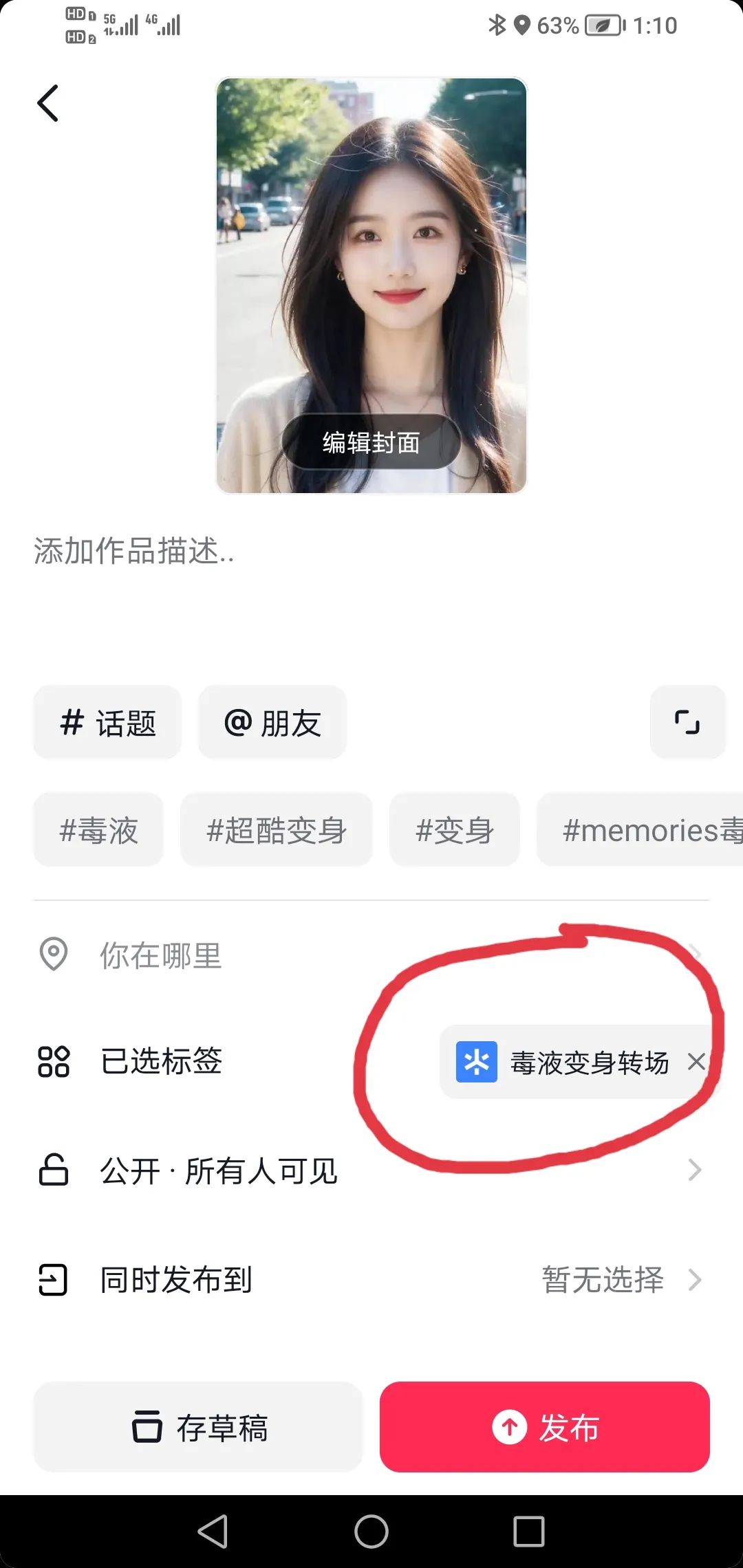
Task: Go back using the top-left arrow
Action: click(48, 103)
